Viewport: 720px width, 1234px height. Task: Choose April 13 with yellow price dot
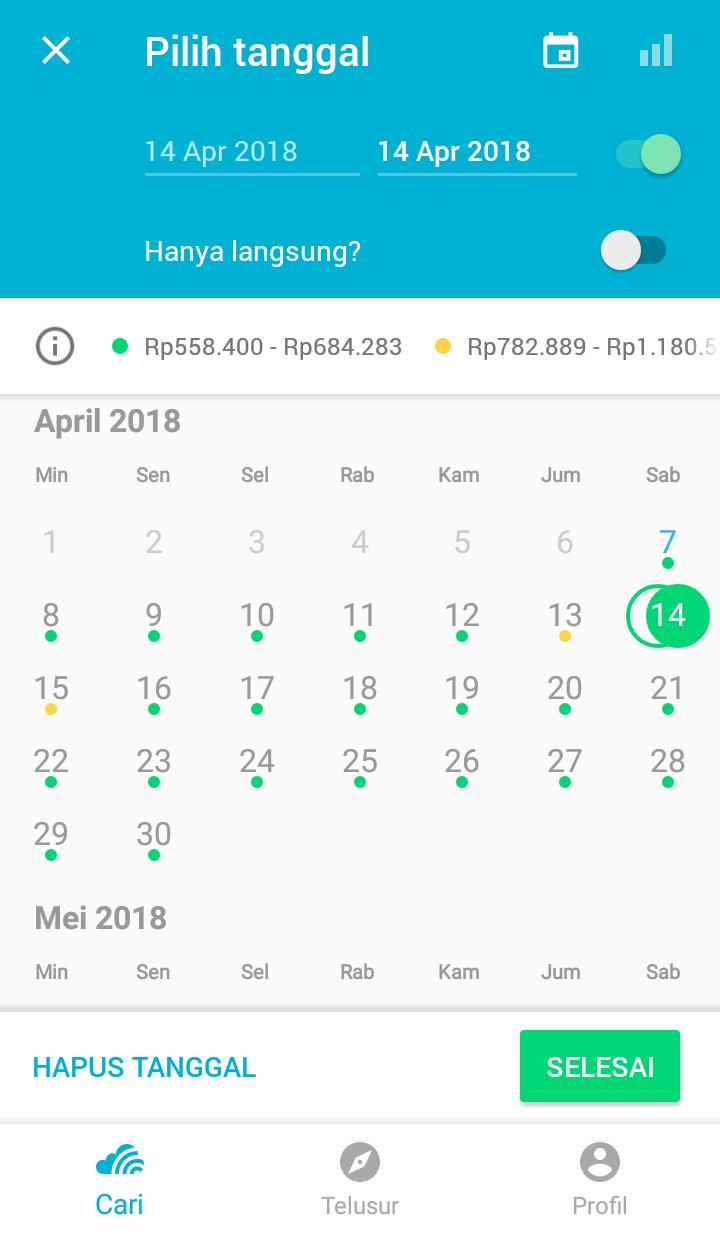pos(564,618)
